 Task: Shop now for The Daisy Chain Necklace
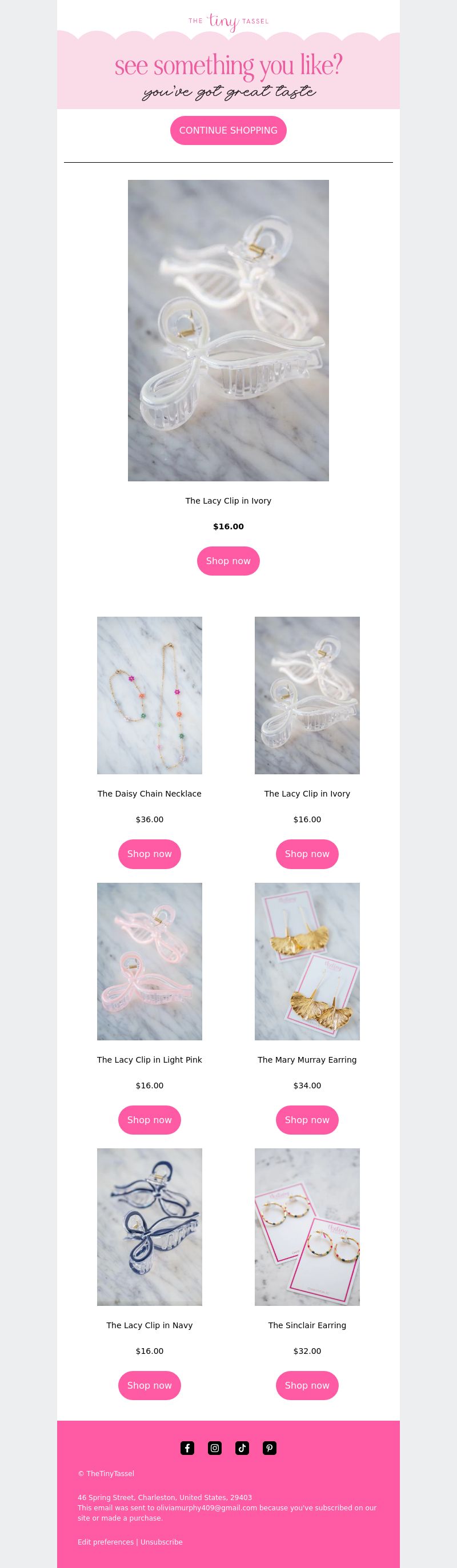pyautogui.click(x=149, y=854)
